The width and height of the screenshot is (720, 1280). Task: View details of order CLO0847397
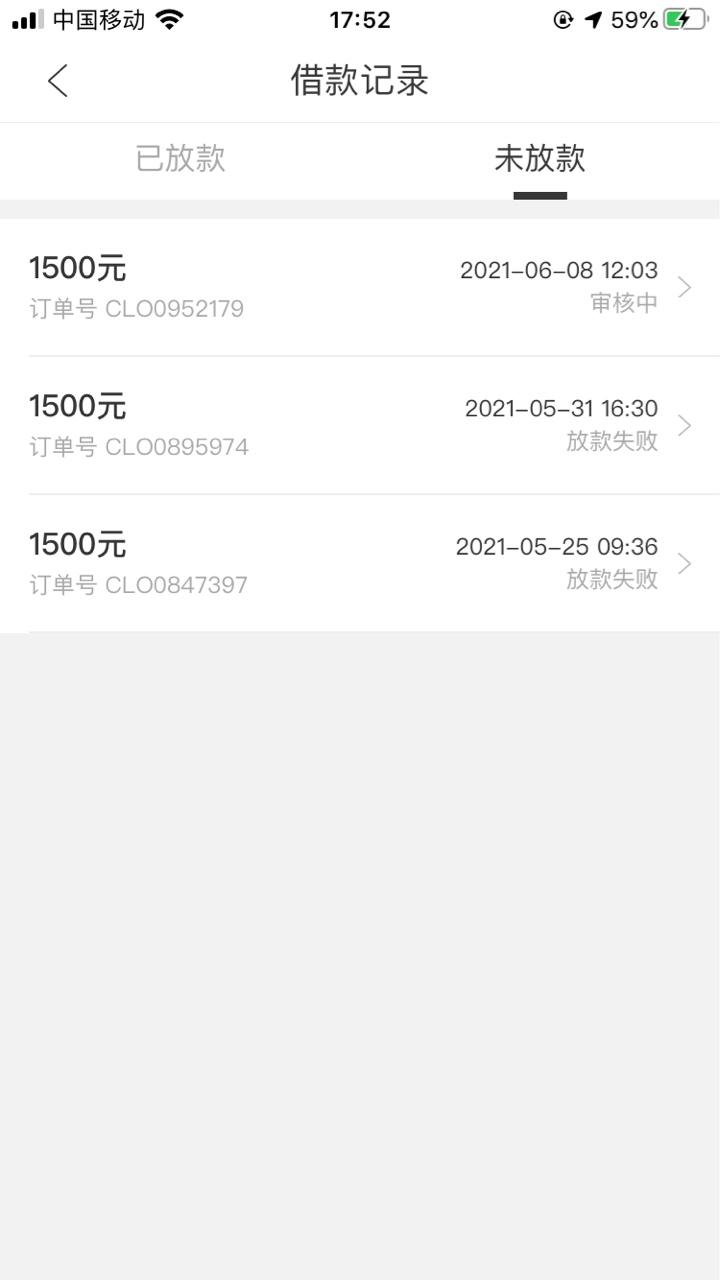click(360, 563)
